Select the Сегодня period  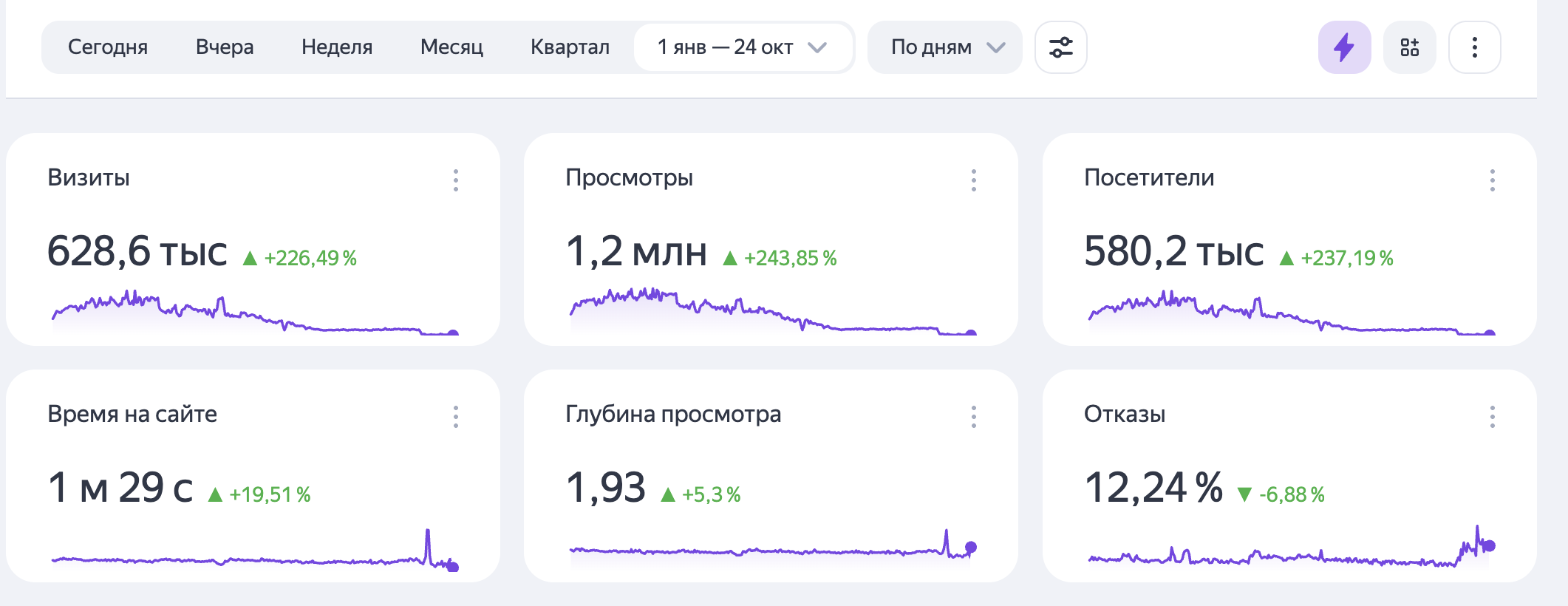point(108,47)
